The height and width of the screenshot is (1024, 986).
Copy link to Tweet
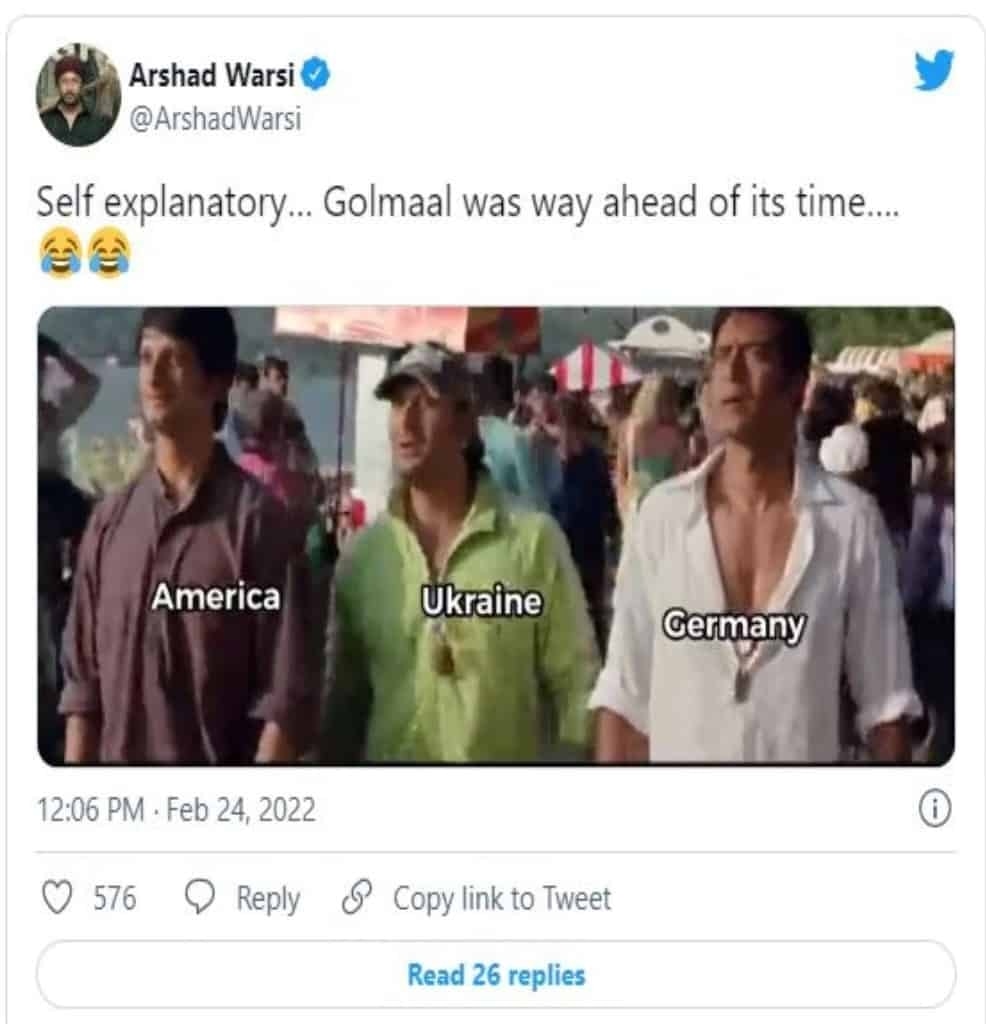click(x=476, y=898)
